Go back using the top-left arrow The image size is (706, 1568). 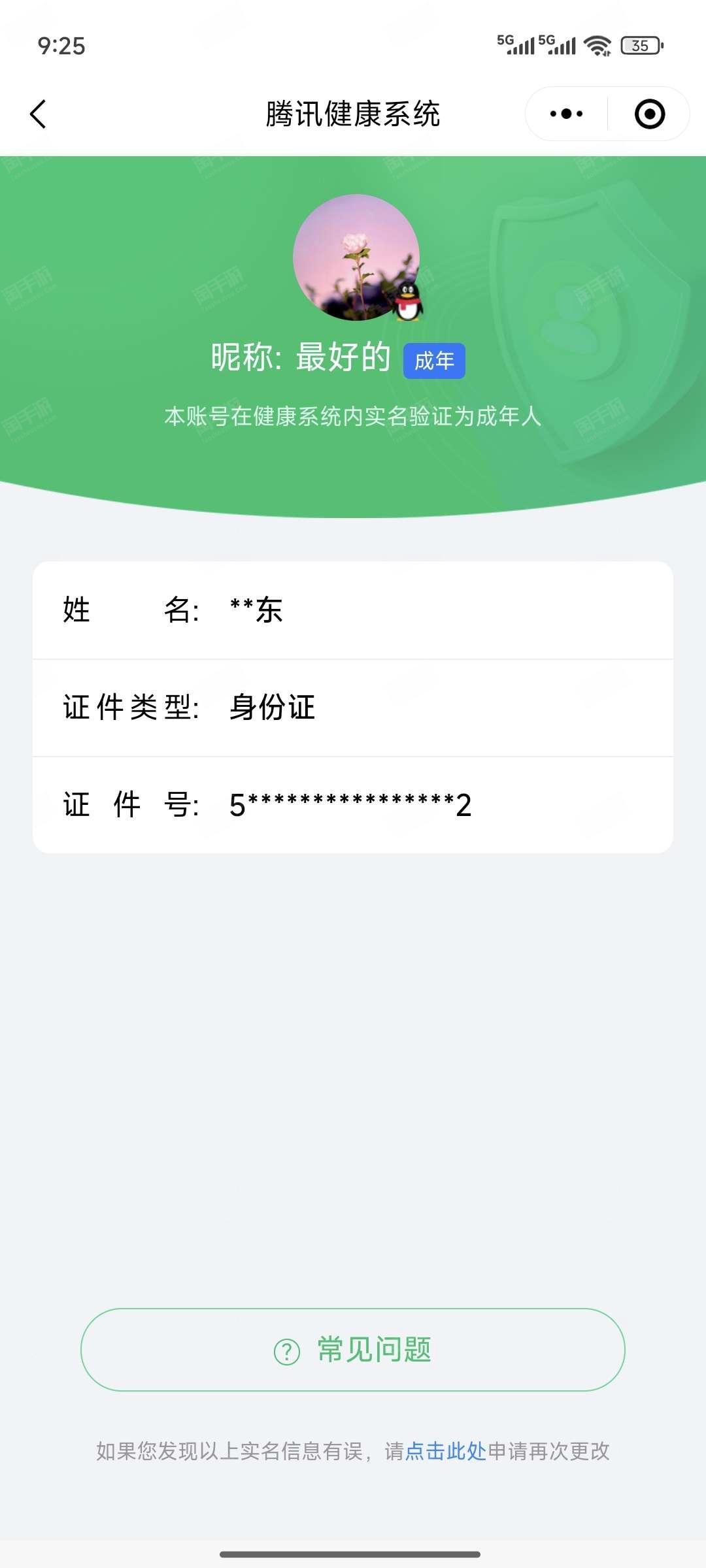[x=39, y=114]
